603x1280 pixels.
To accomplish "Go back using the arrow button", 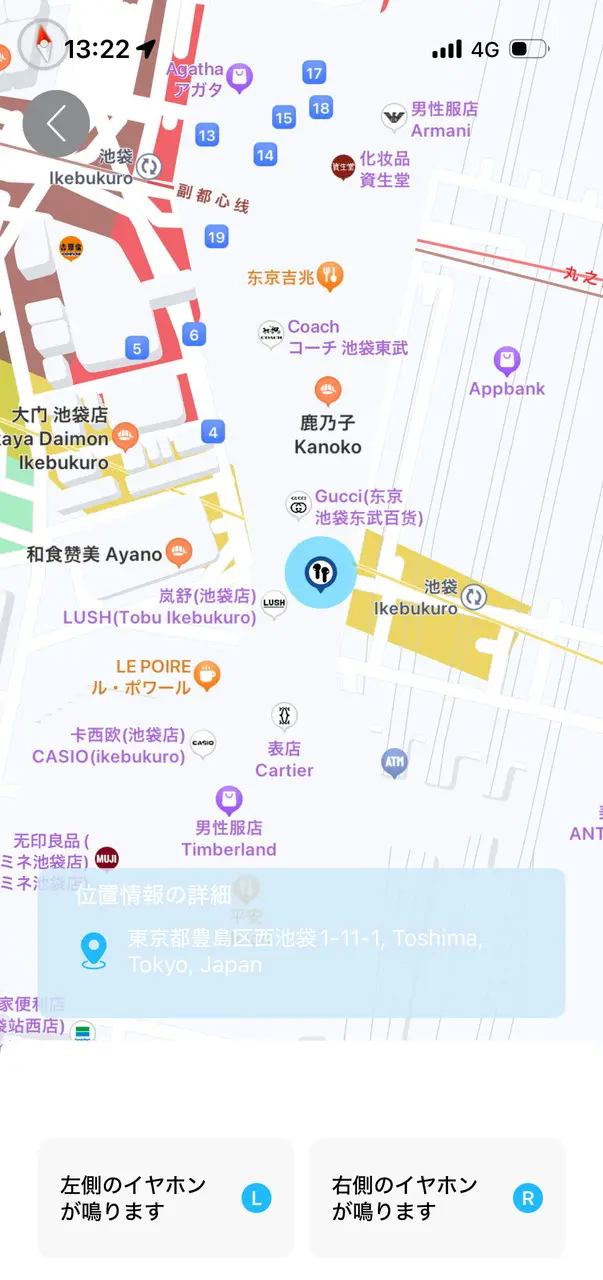I will click(x=56, y=124).
